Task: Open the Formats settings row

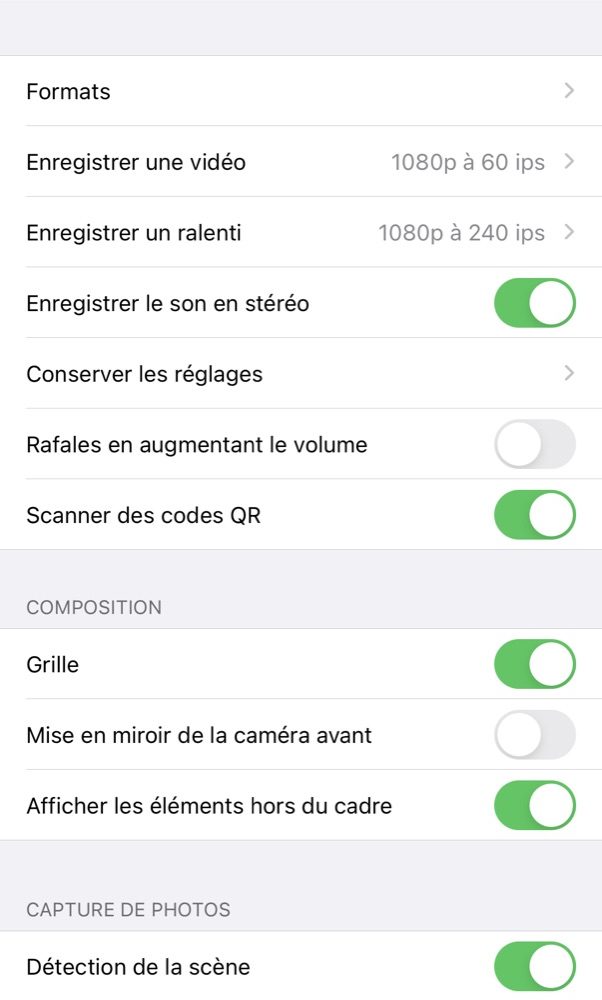Action: [301, 91]
